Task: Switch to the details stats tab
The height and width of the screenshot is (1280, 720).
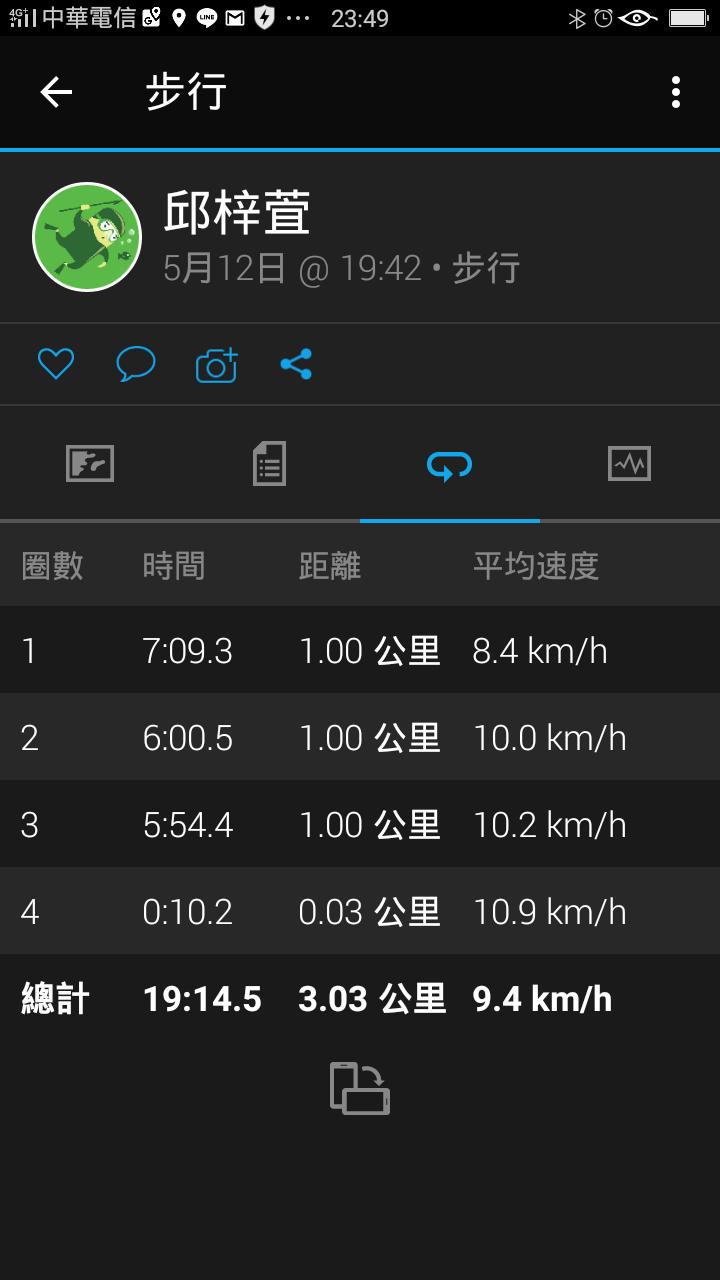Action: (269, 464)
